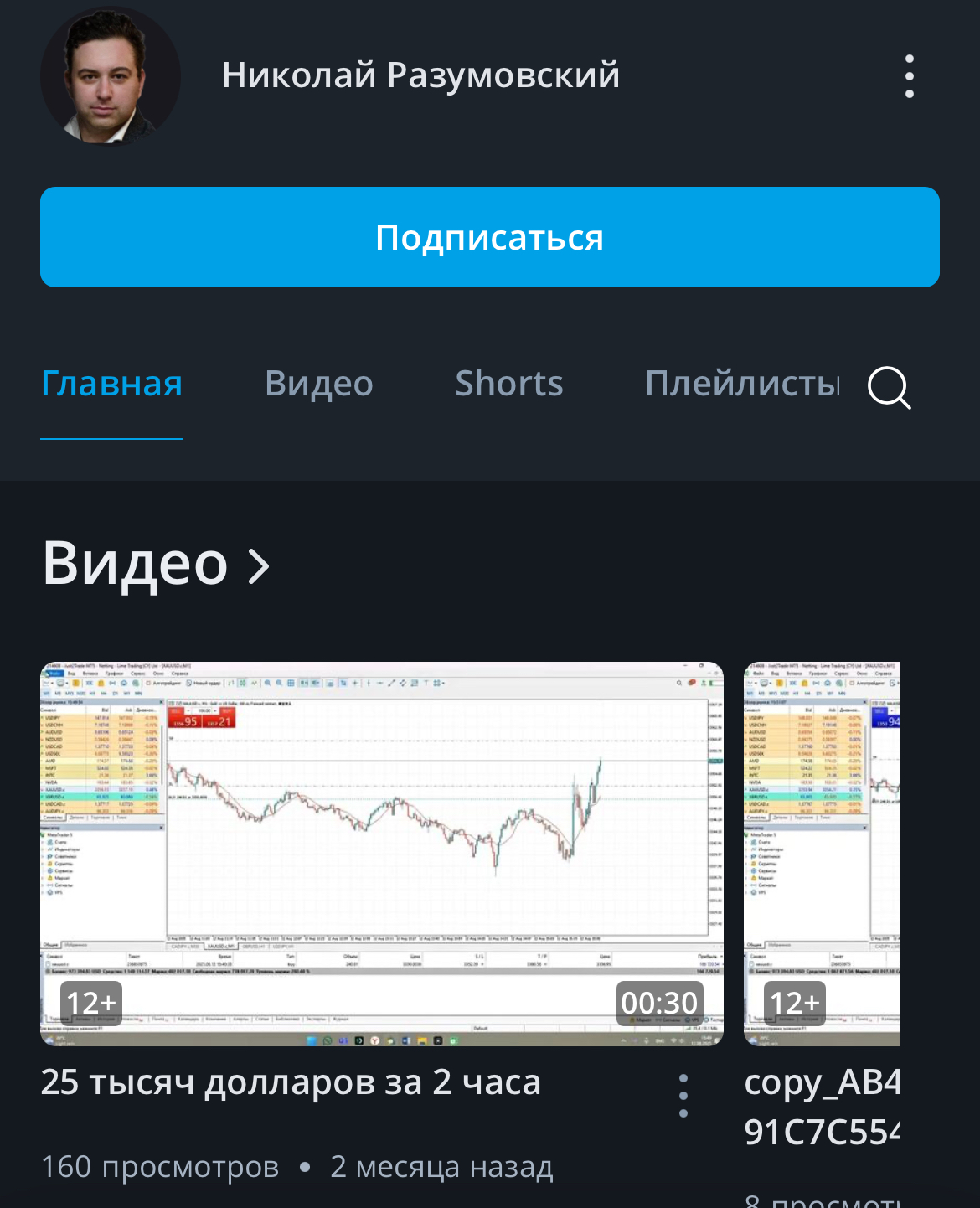Open the Плейлисты tab
Image resolution: width=980 pixels, height=1208 pixels.
pos(741,383)
